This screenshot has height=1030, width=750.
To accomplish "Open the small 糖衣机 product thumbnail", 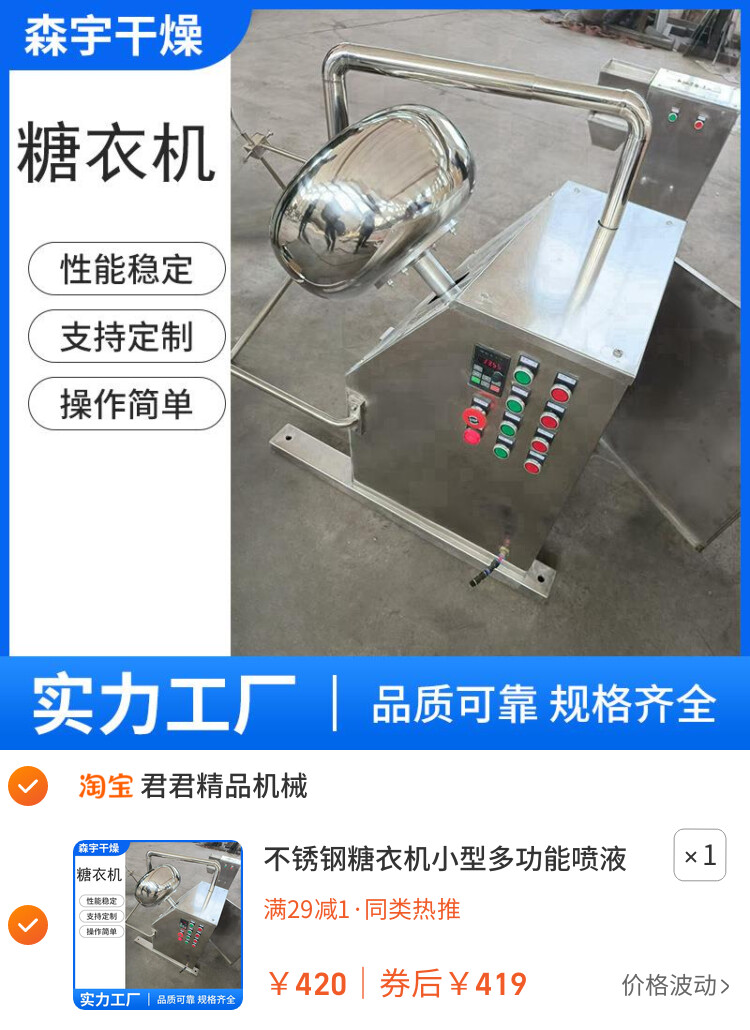I will tap(158, 925).
